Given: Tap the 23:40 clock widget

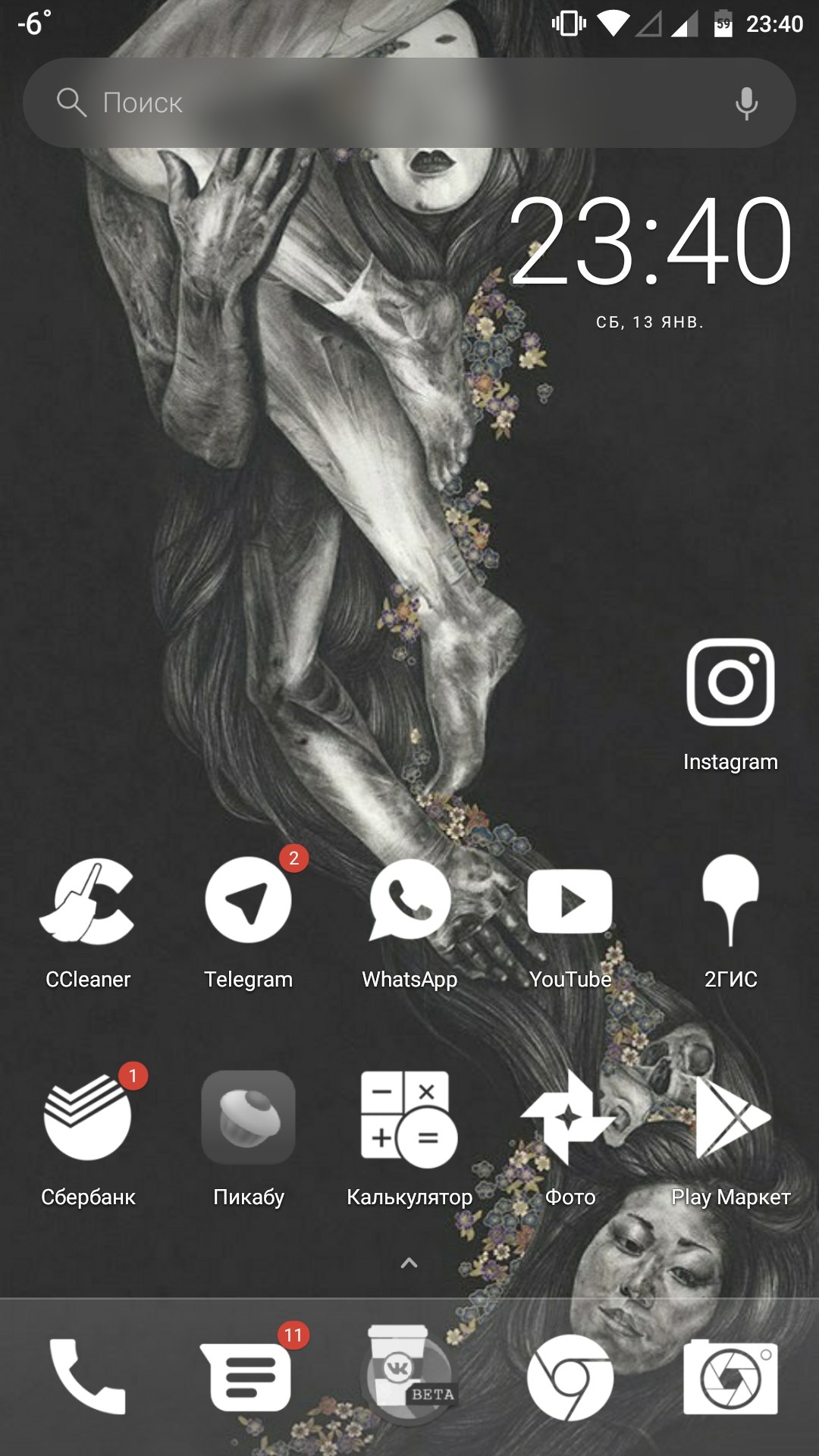Looking at the screenshot, I should point(651,241).
